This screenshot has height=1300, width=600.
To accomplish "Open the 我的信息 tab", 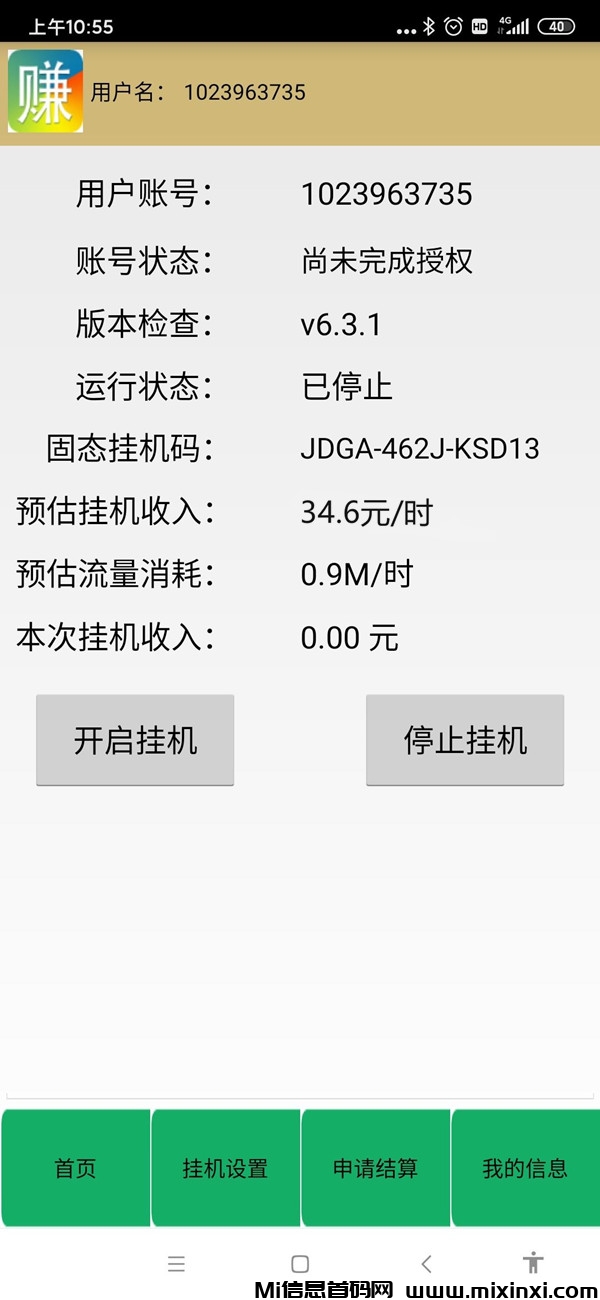I will (525, 1167).
